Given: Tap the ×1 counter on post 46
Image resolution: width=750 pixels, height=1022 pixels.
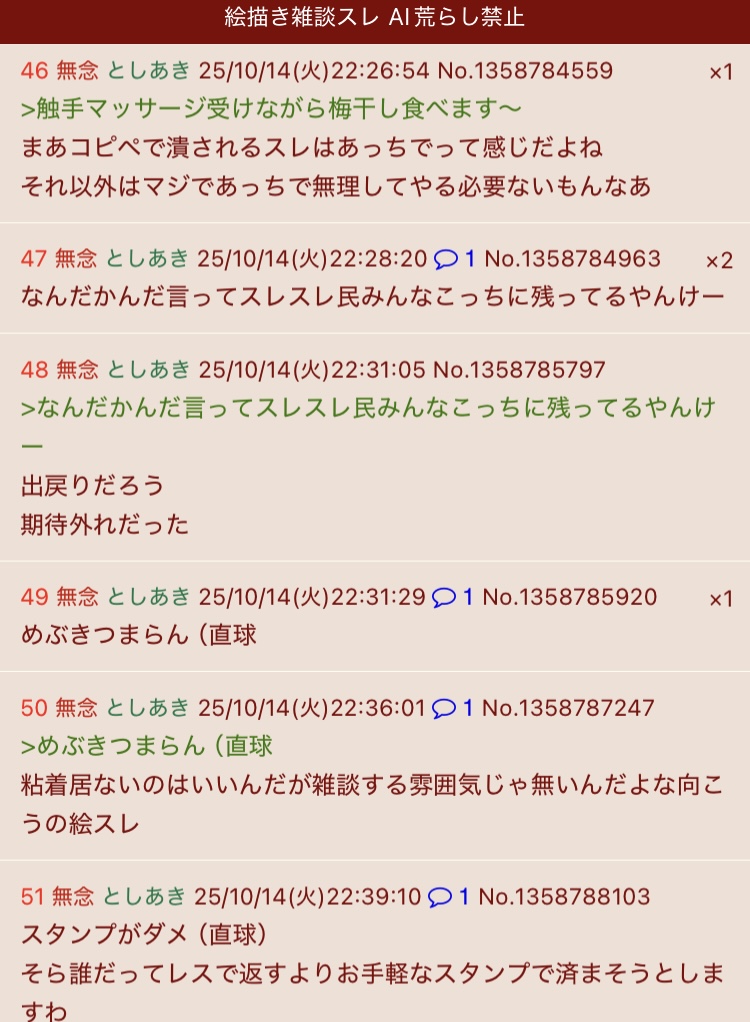Looking at the screenshot, I should [720, 72].
